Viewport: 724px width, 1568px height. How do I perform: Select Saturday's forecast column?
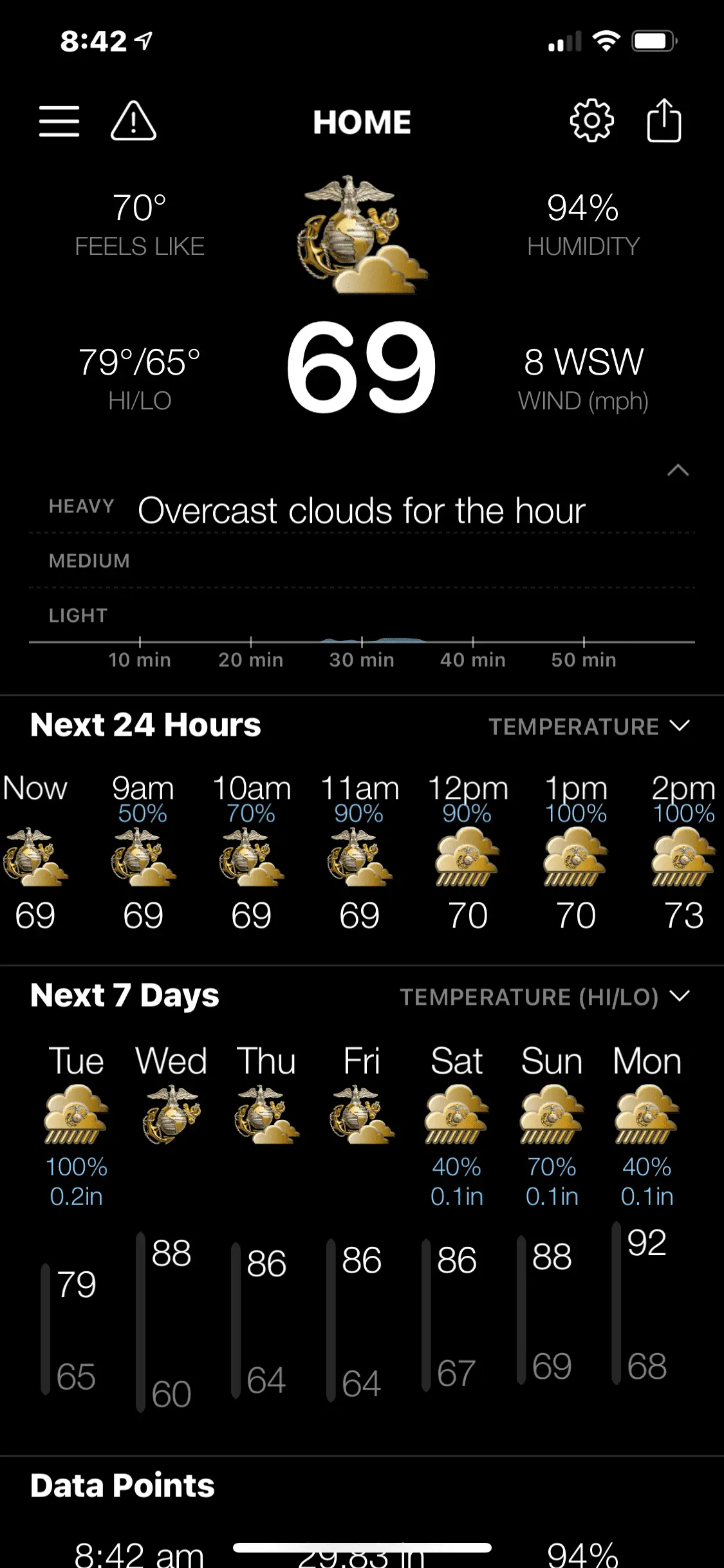456,1223
